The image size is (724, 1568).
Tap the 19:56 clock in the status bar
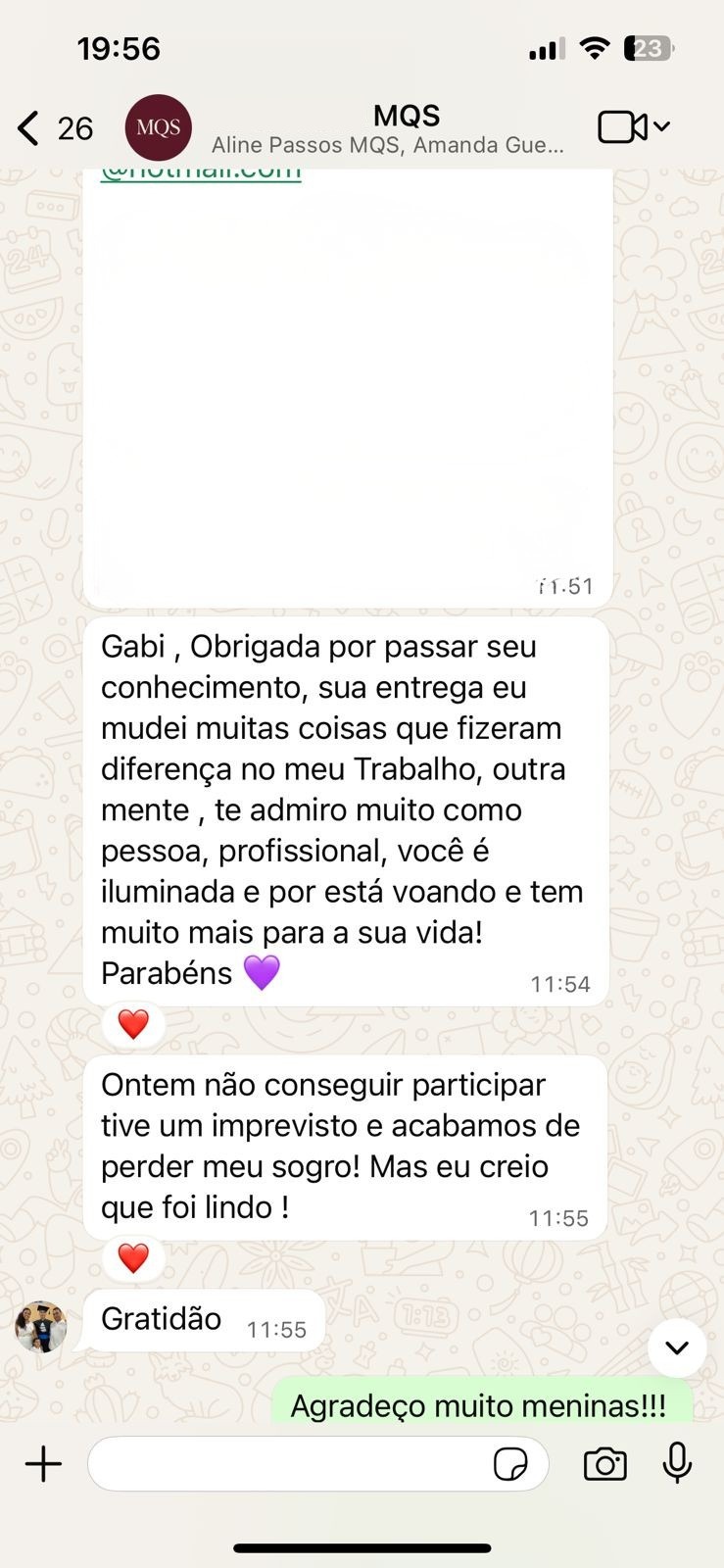point(119,47)
